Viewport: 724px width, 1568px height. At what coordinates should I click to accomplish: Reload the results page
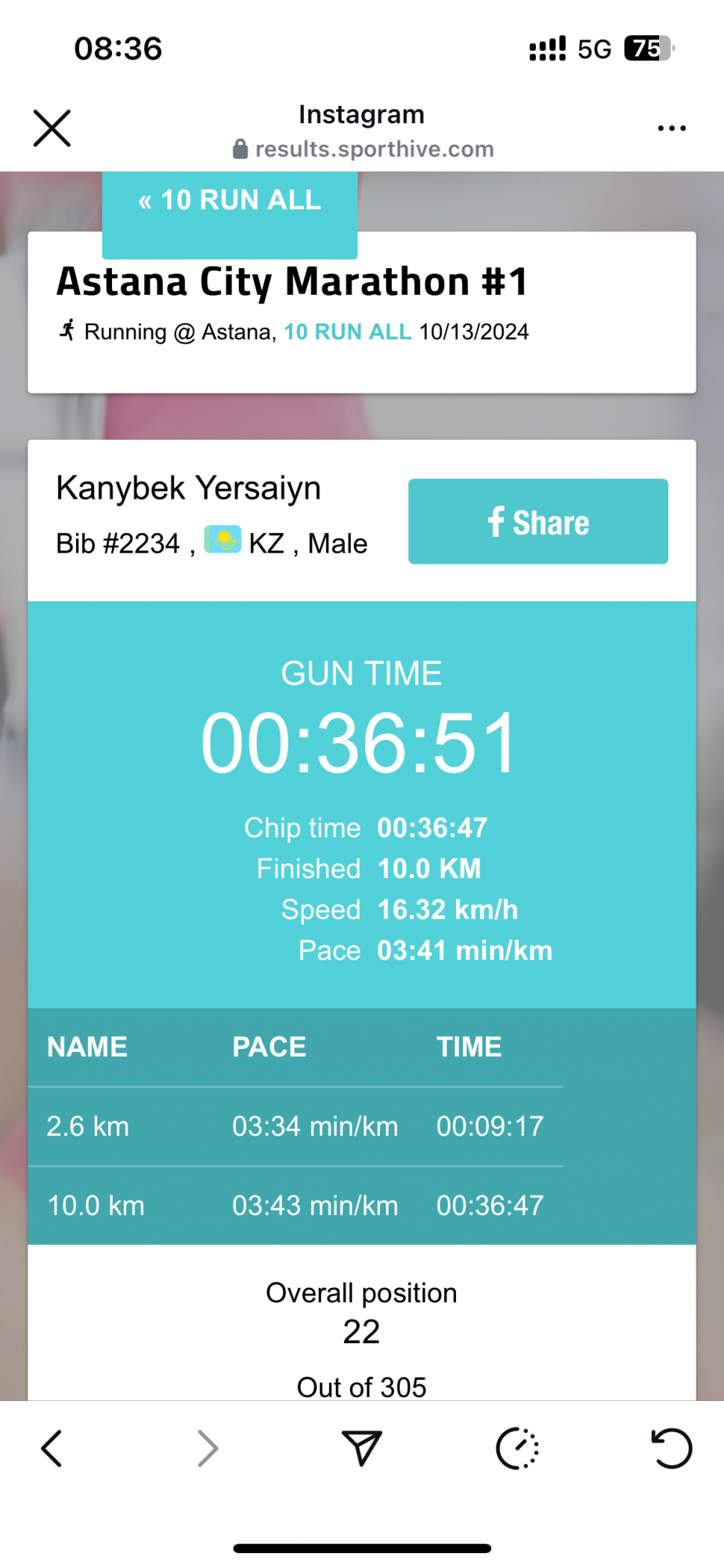(672, 1448)
